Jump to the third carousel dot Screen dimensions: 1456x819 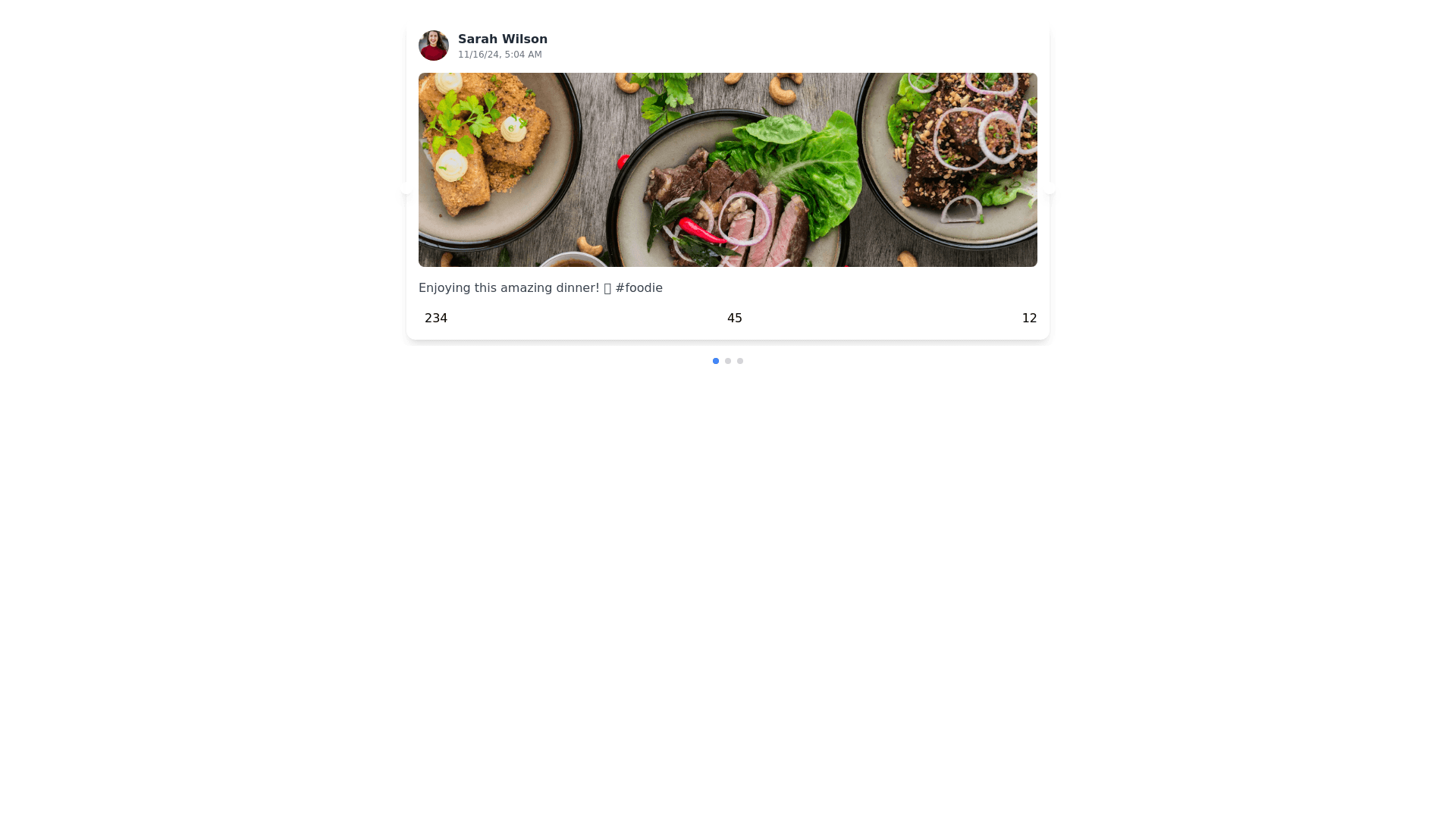click(740, 361)
